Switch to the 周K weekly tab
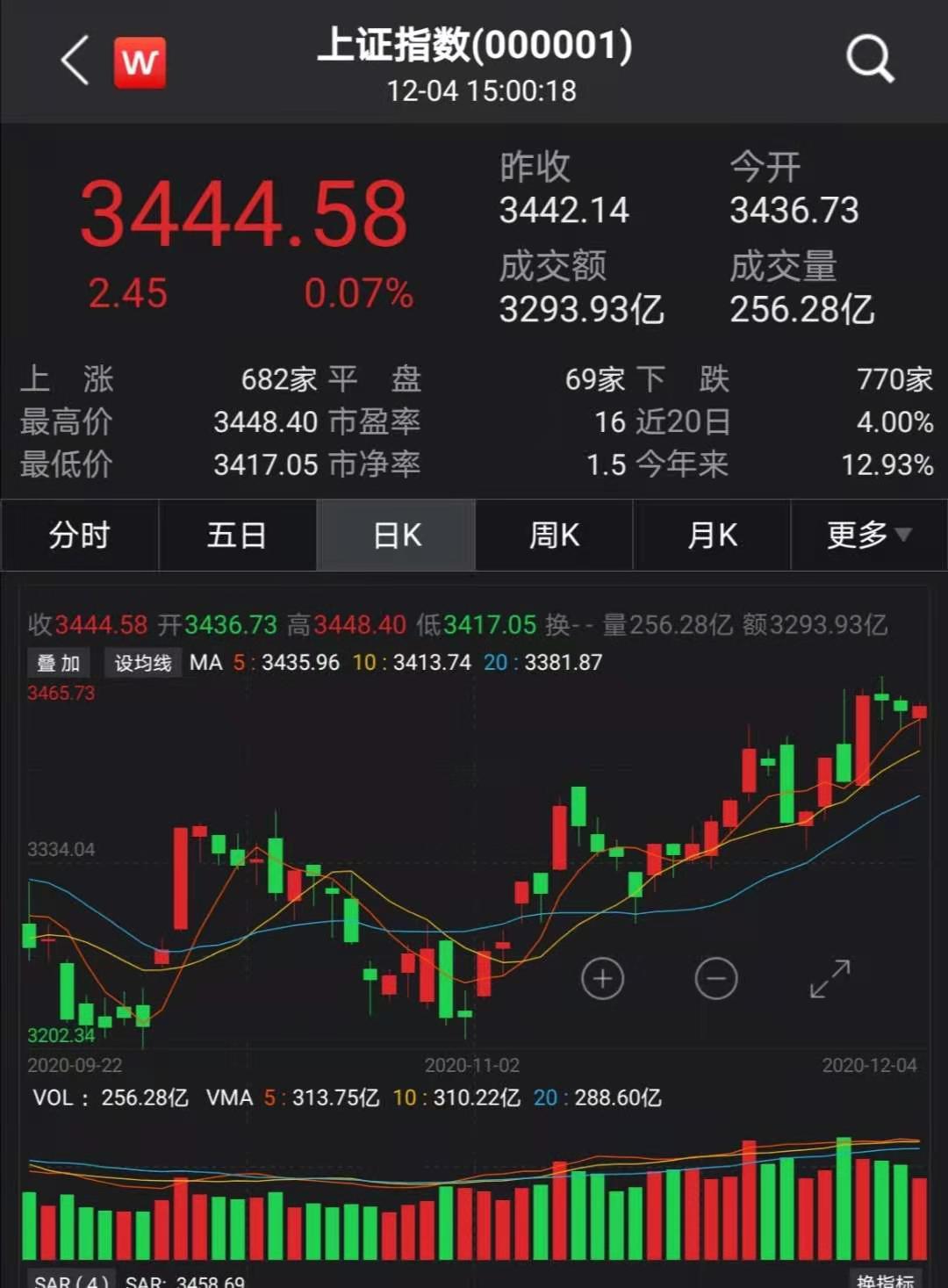This screenshot has width=948, height=1288. tap(553, 535)
